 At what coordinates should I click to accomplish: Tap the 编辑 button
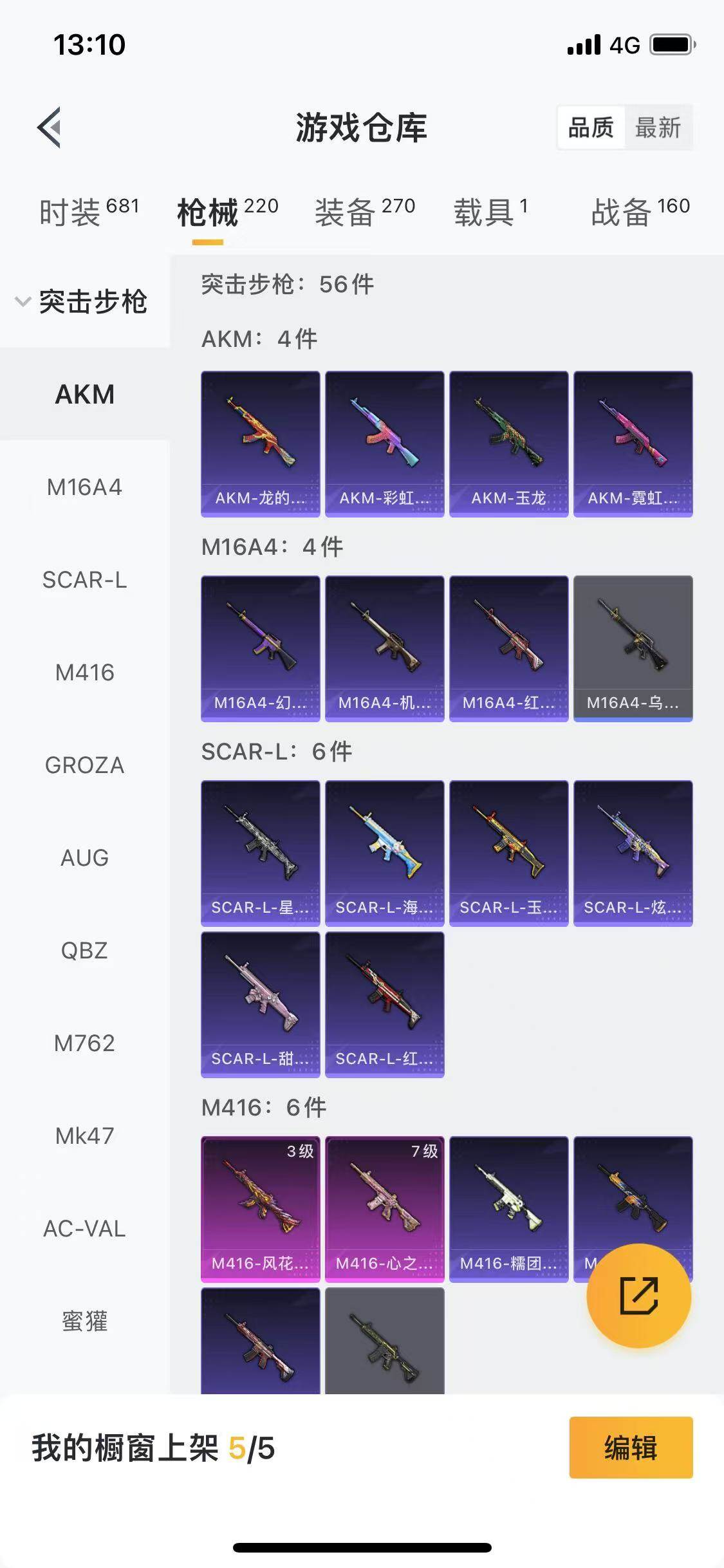pyautogui.click(x=631, y=1448)
